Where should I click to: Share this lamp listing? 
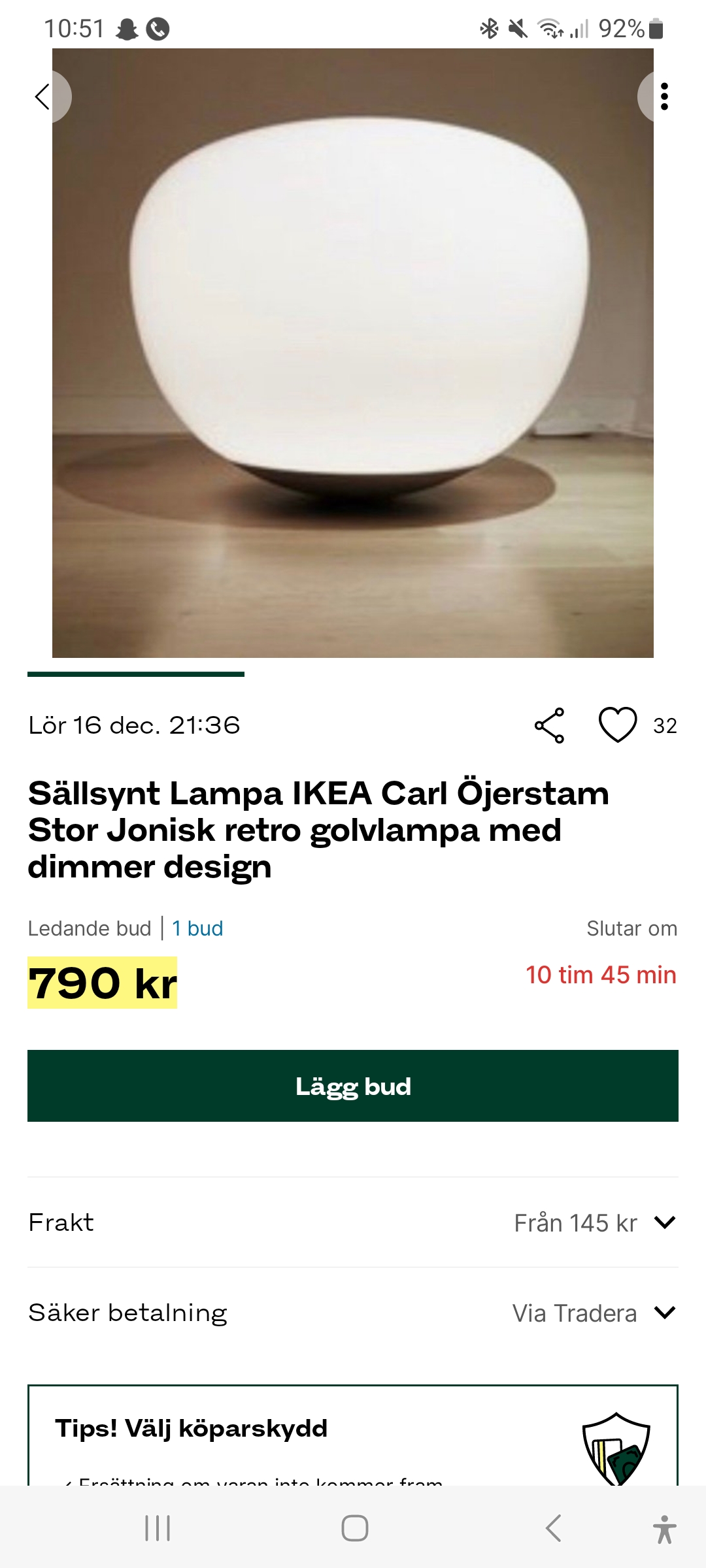tap(549, 725)
